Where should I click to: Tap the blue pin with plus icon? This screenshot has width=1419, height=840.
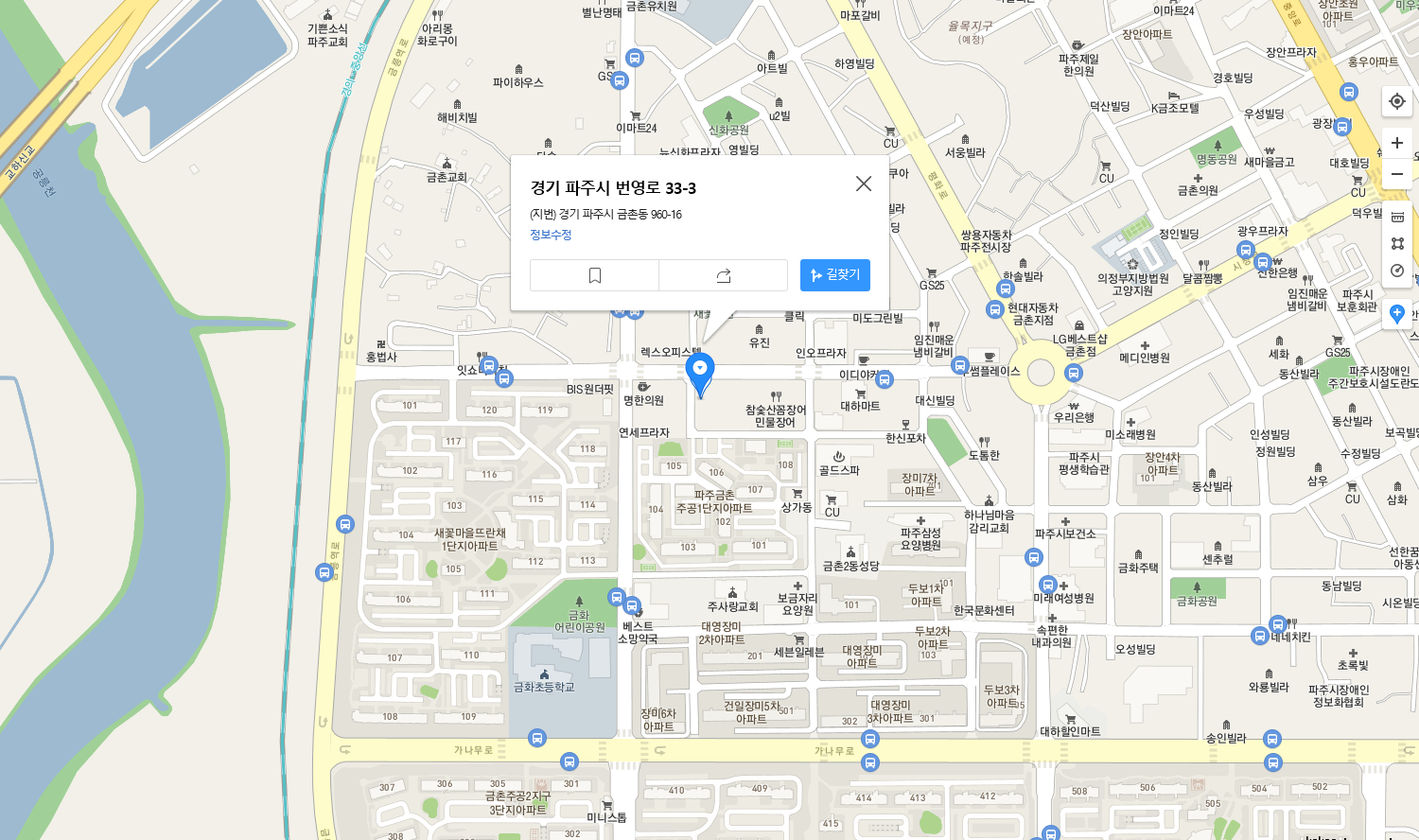tap(1397, 314)
